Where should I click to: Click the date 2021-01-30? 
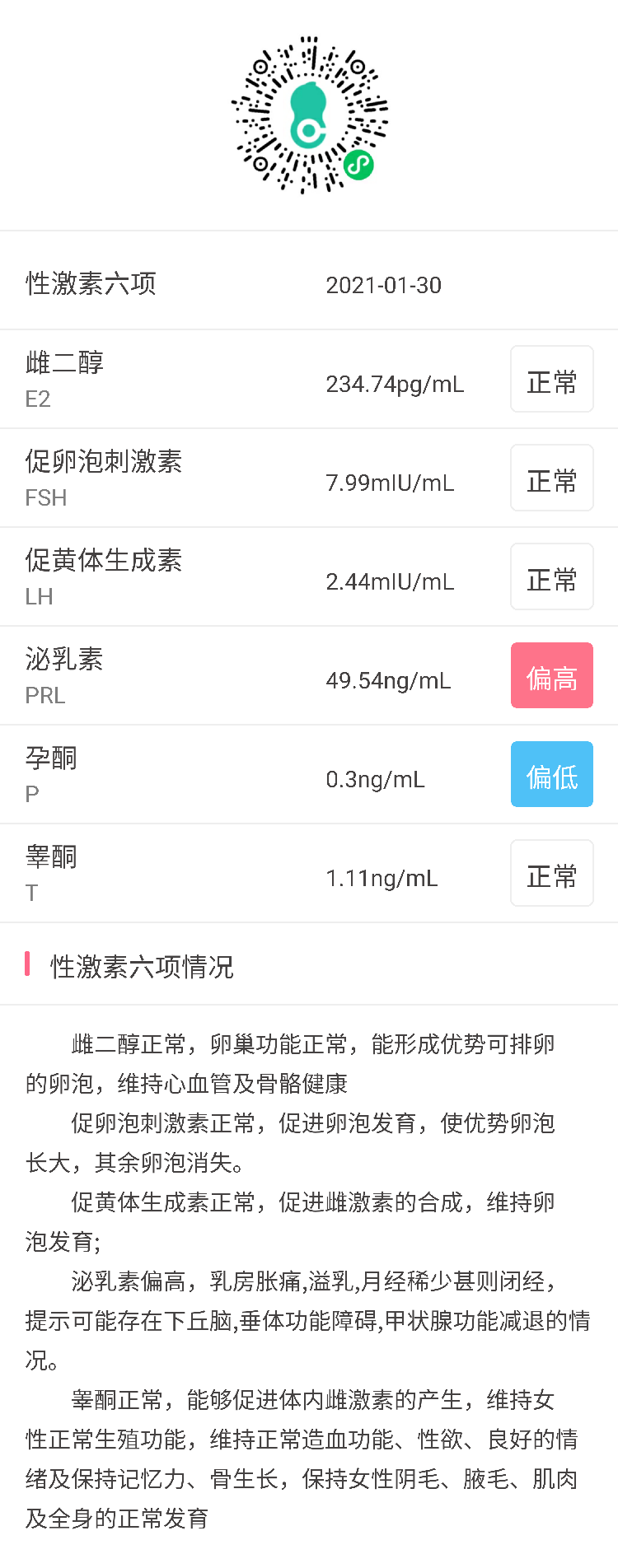click(384, 286)
